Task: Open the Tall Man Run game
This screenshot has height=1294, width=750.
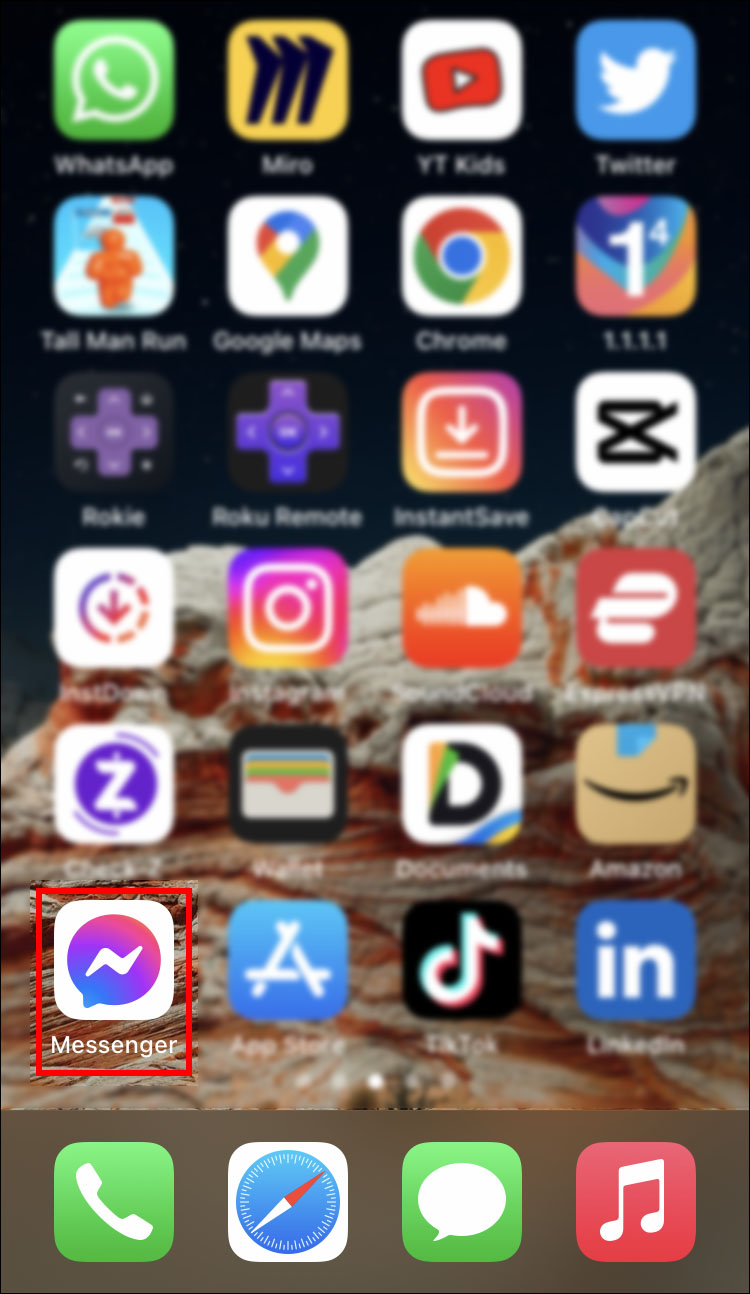Action: 114,256
